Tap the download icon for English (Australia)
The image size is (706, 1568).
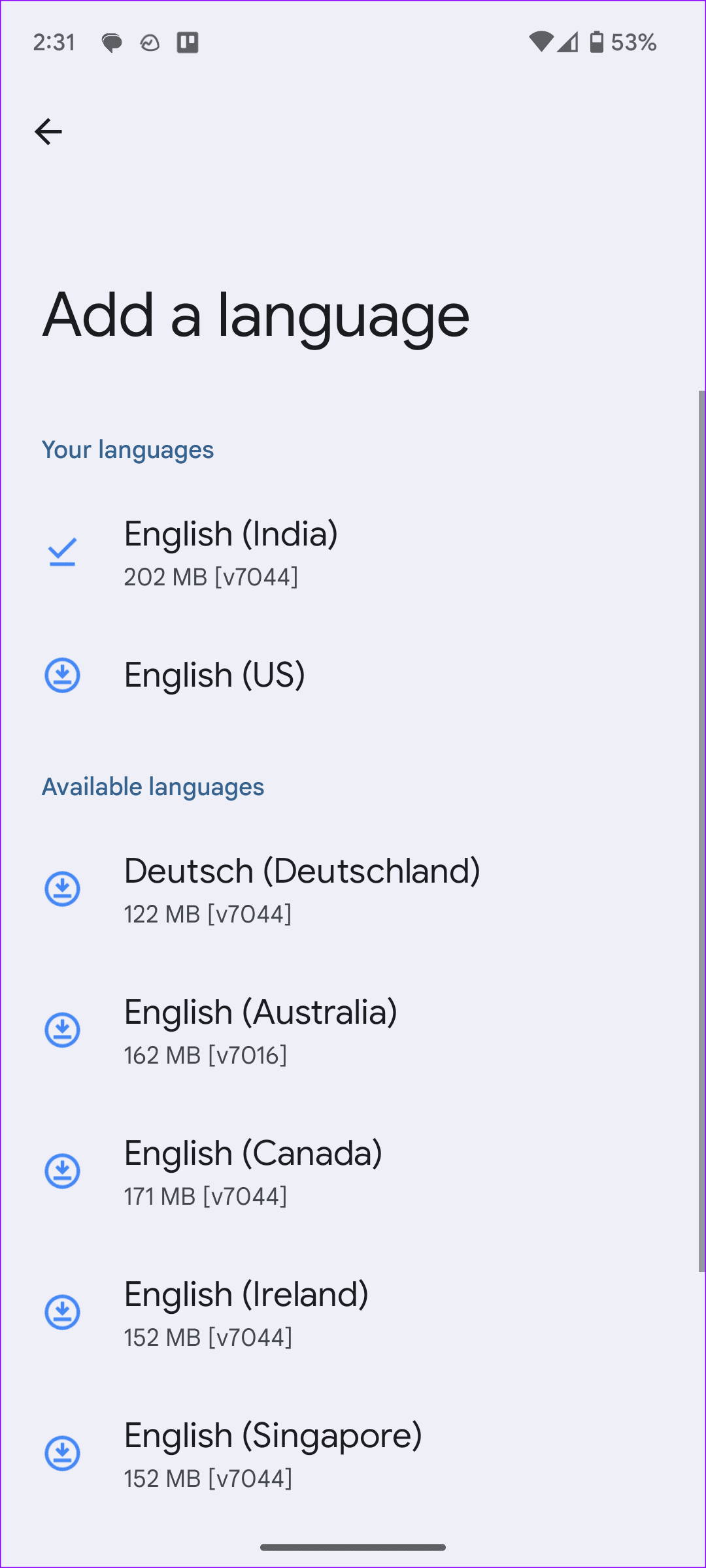tap(62, 1030)
